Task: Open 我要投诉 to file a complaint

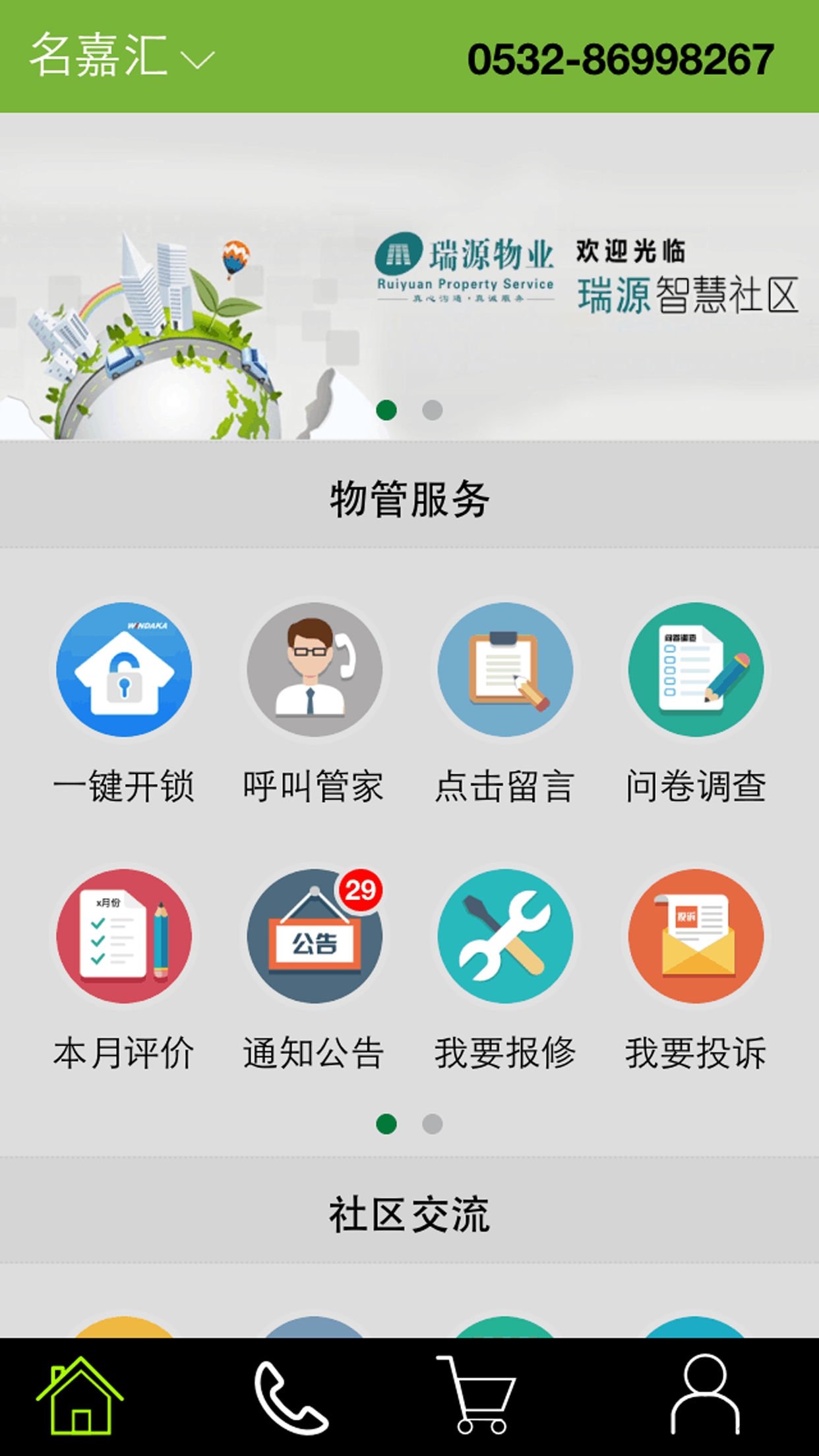Action: pyautogui.click(x=696, y=936)
